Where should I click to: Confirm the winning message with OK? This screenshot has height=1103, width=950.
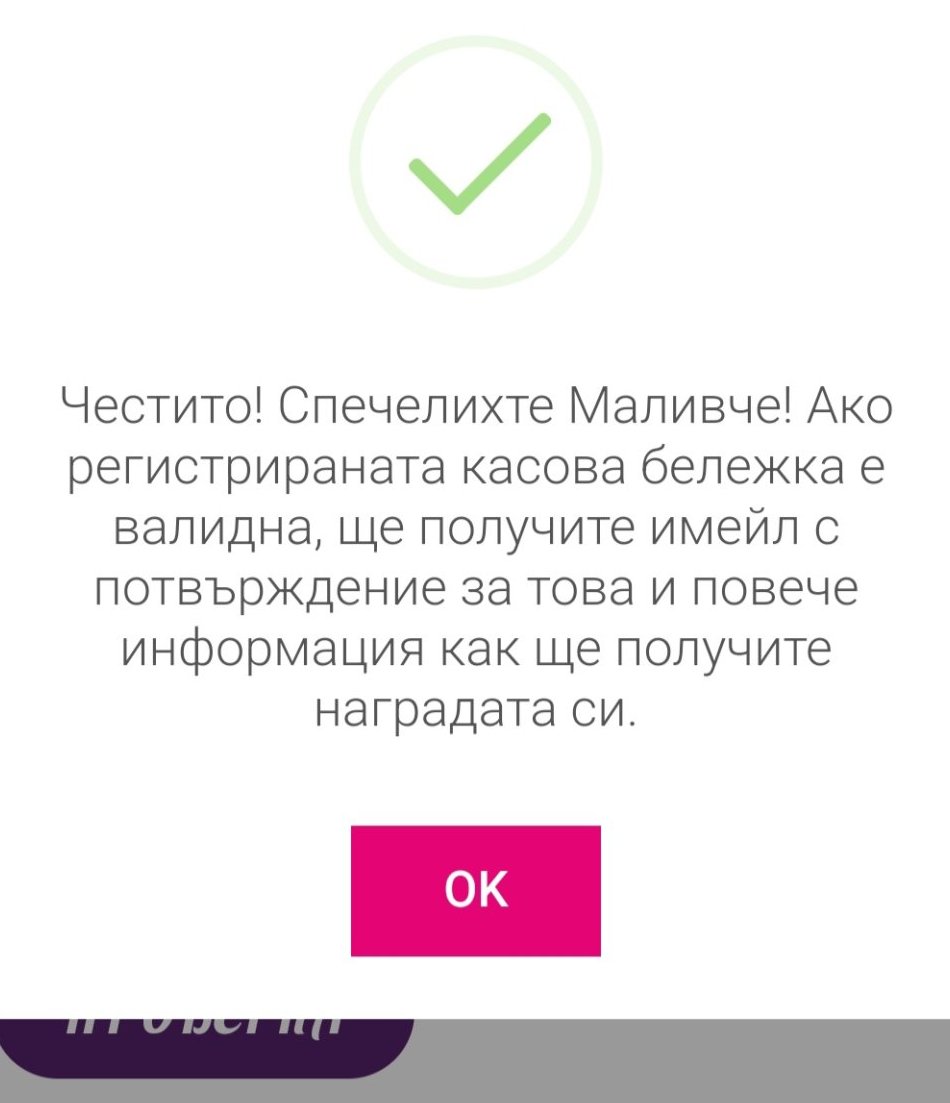(x=475, y=890)
